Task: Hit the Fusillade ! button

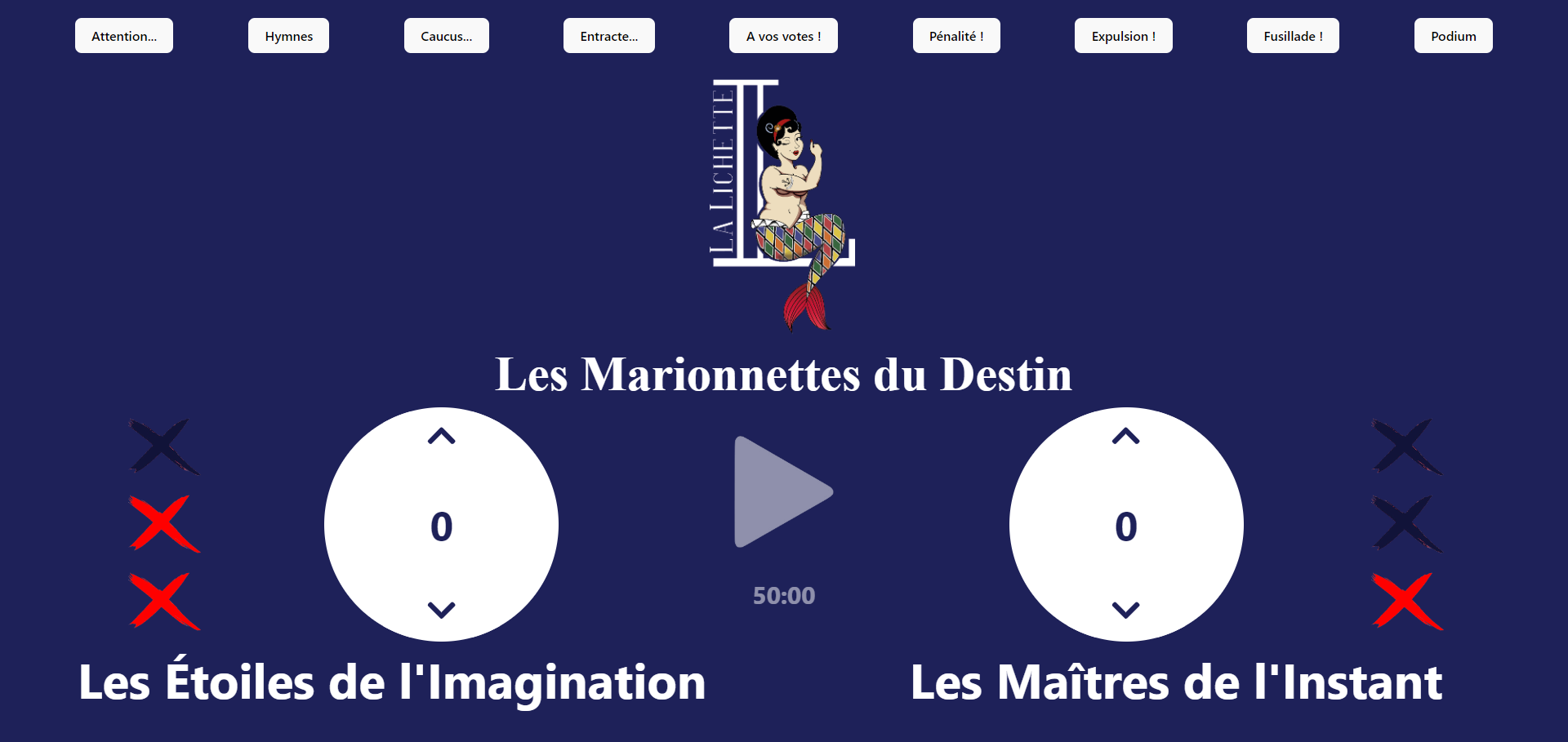Action: (x=1293, y=36)
